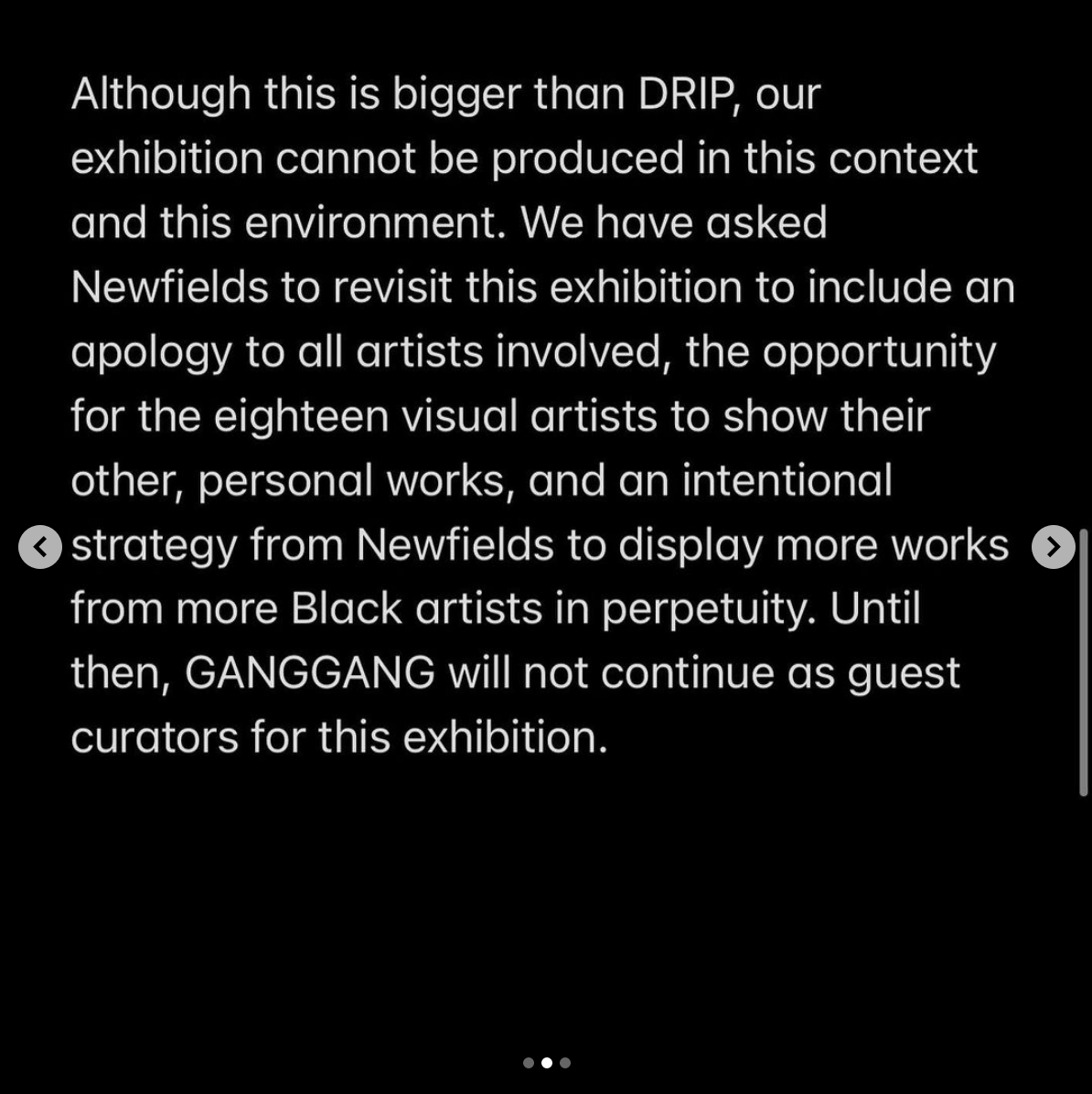Advance to the next slide arrow

pos(1053,547)
